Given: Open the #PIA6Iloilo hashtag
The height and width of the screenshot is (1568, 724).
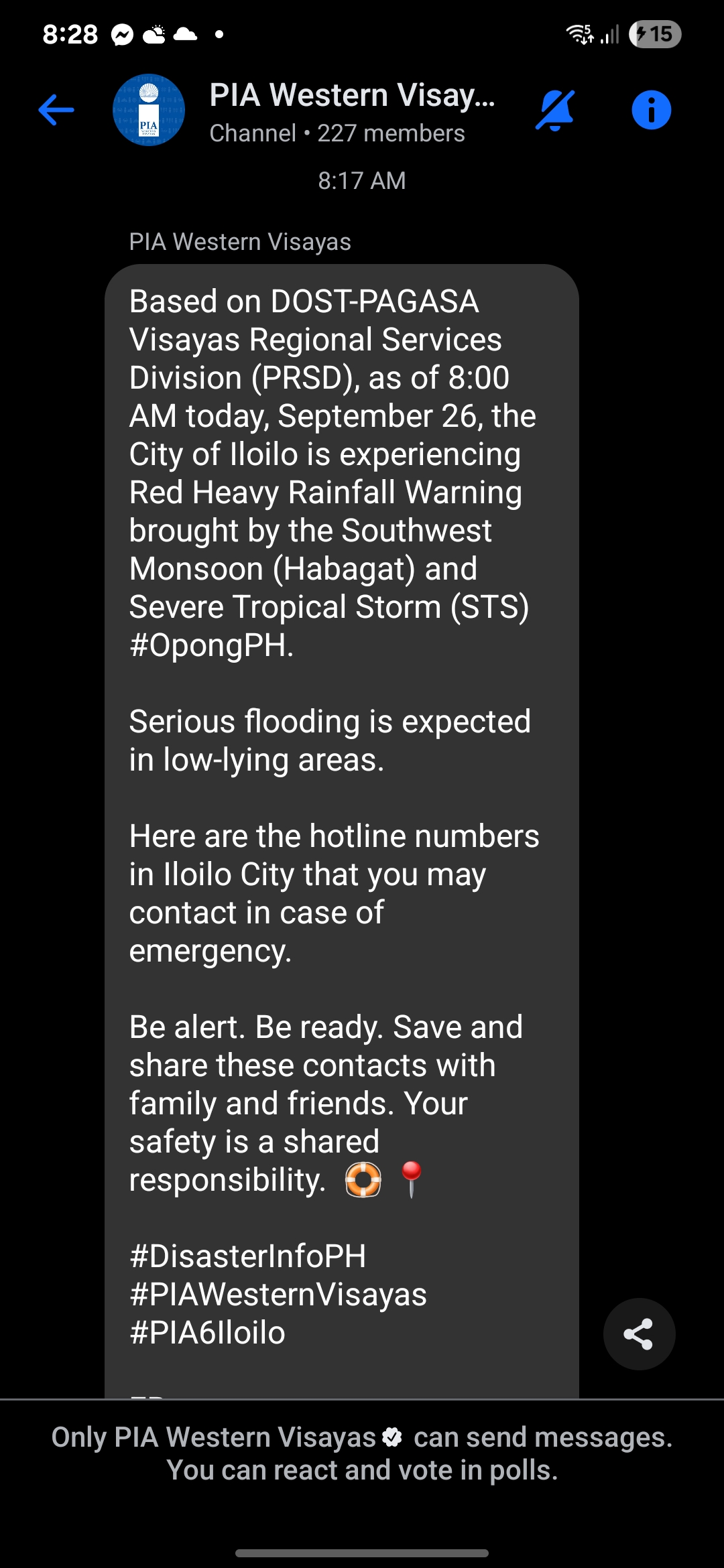Looking at the screenshot, I should point(208,1333).
